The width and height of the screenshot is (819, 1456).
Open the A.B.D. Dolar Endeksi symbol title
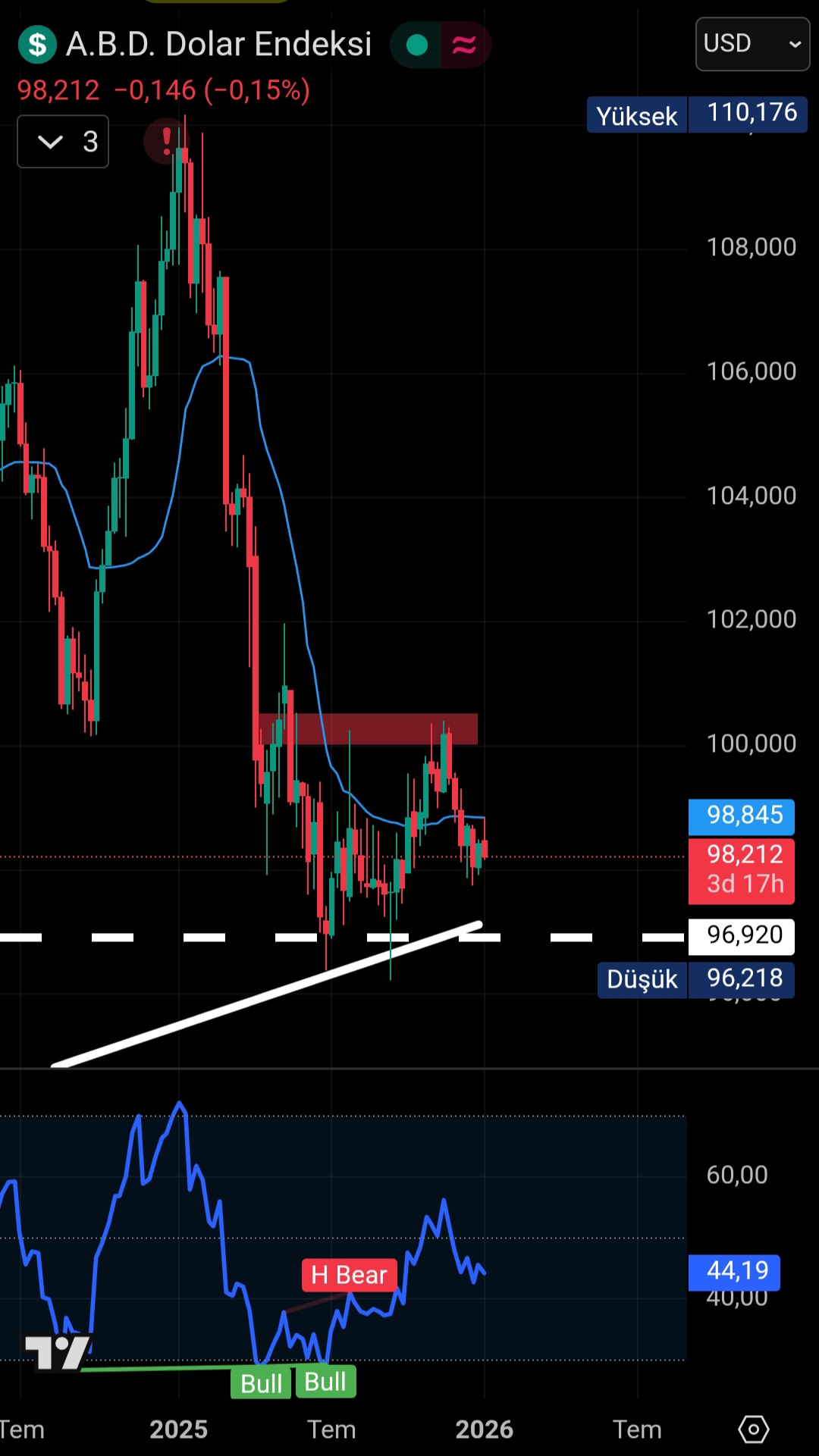tap(218, 44)
